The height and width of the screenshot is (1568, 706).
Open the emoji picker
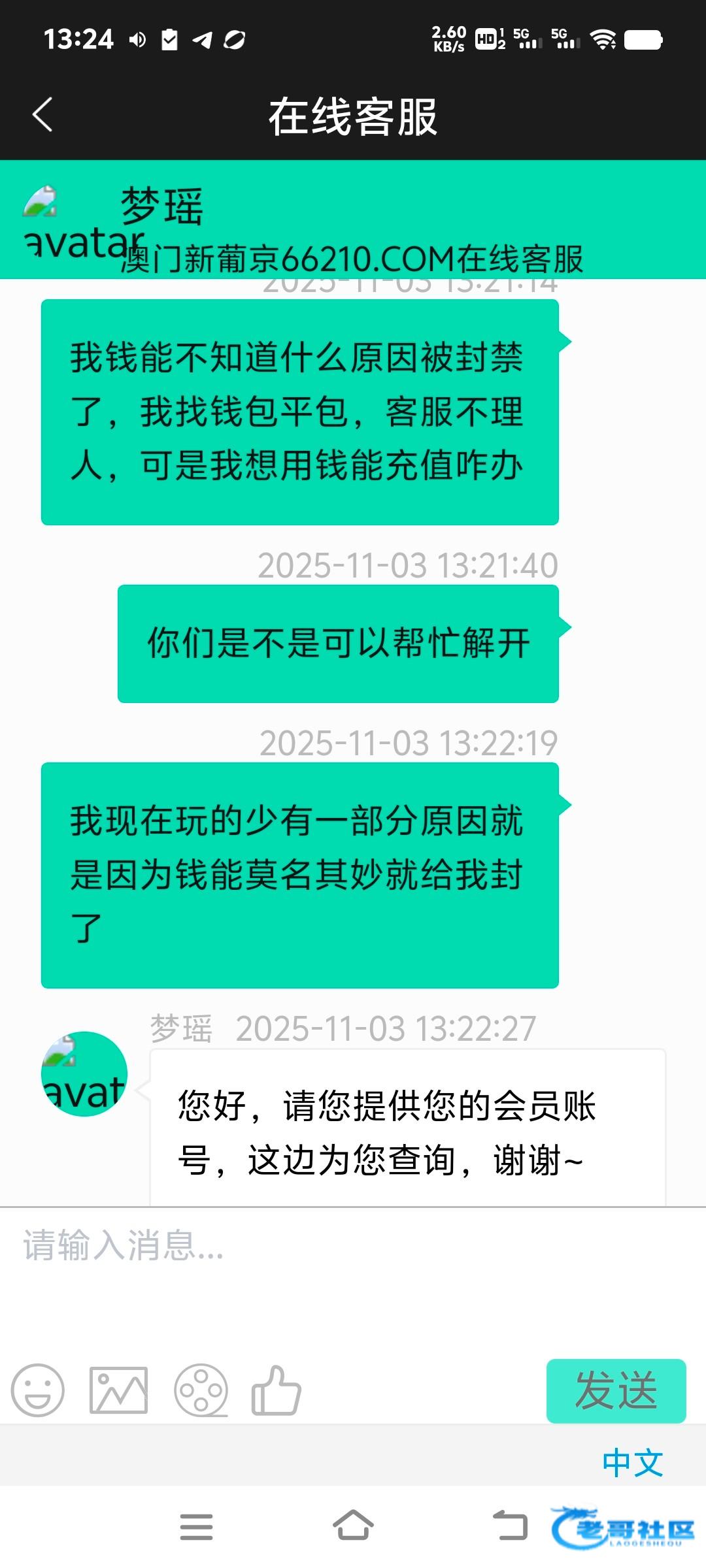[x=38, y=1390]
